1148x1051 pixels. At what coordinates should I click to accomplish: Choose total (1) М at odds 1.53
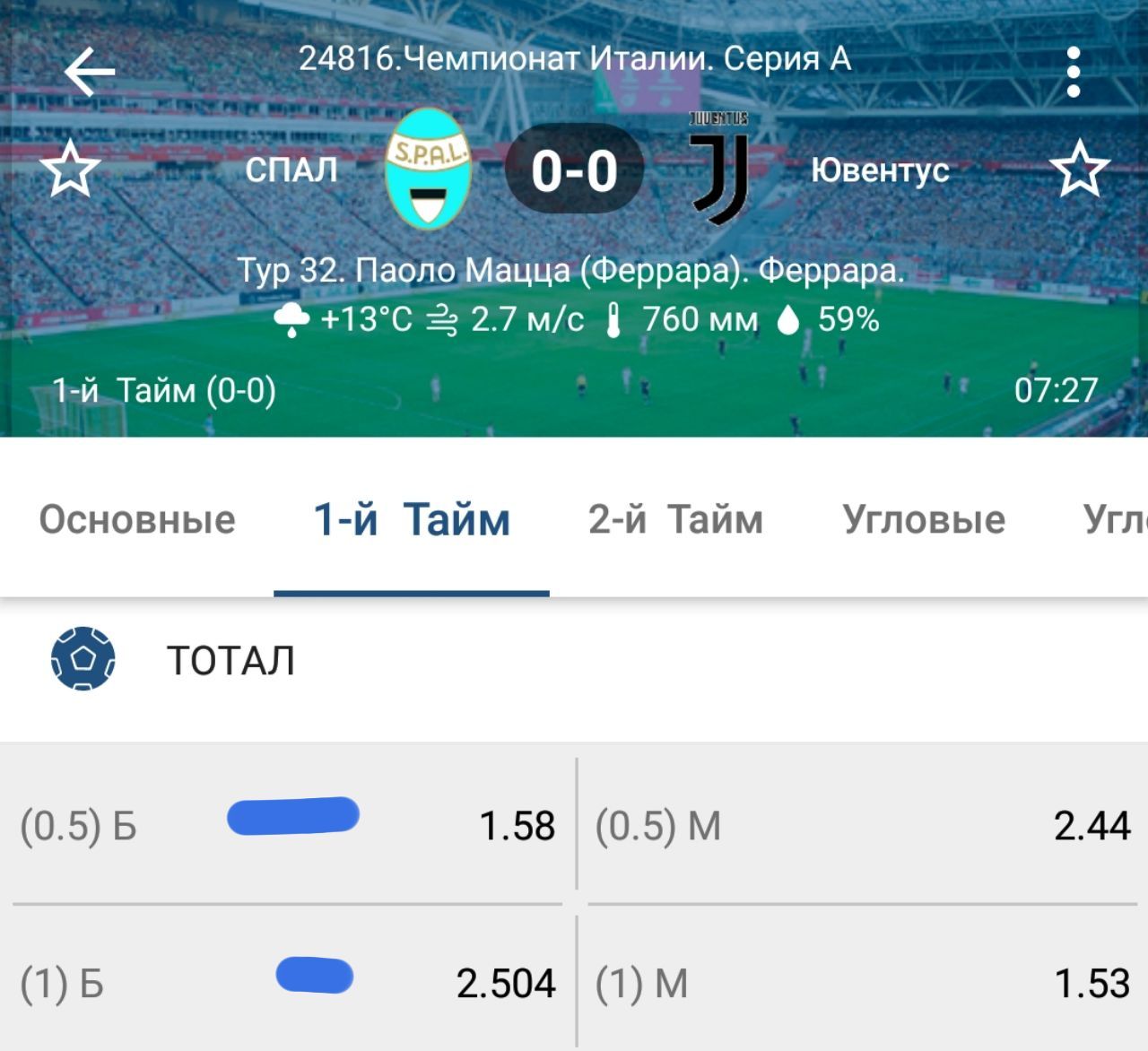click(x=861, y=983)
